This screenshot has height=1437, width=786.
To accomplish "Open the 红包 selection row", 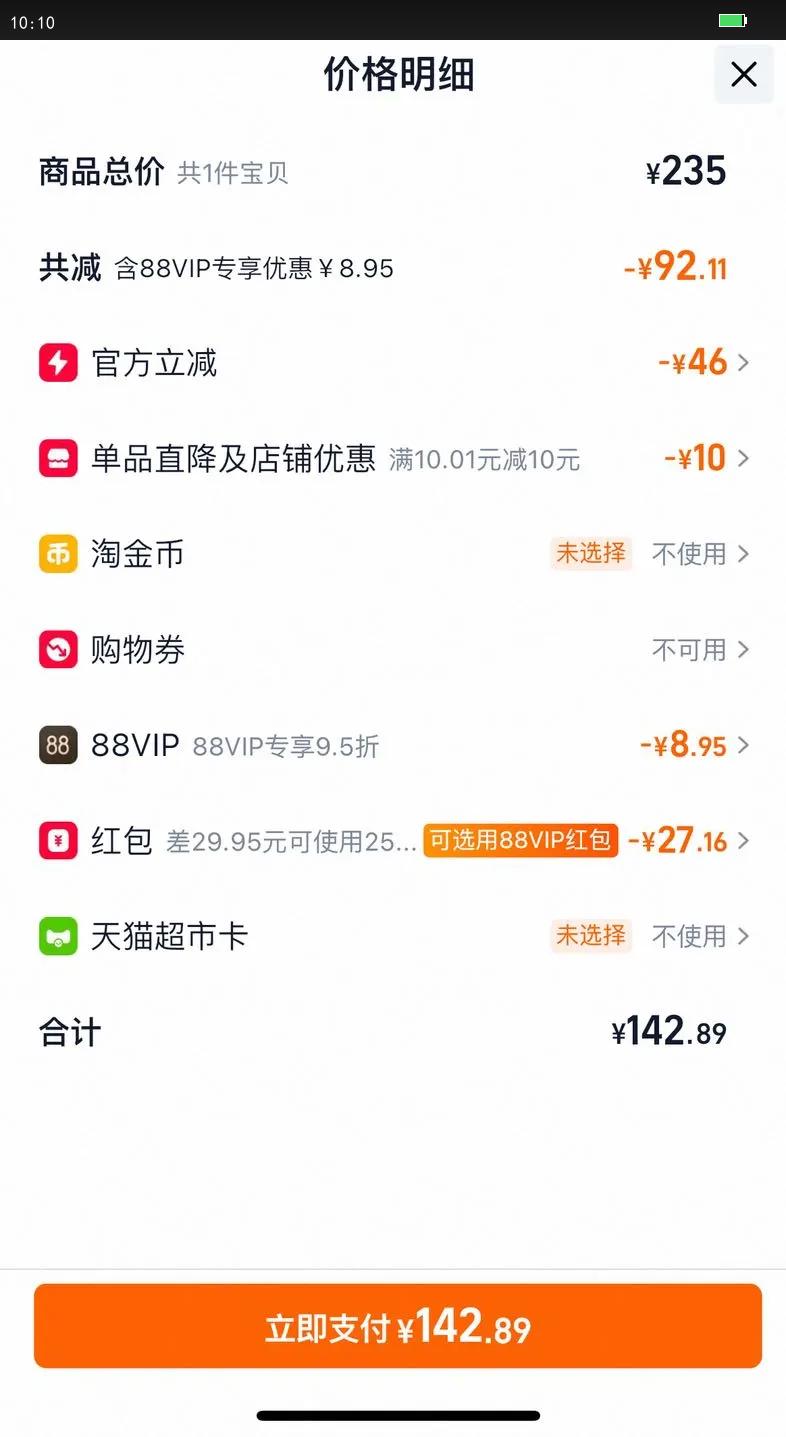I will pyautogui.click(x=393, y=841).
